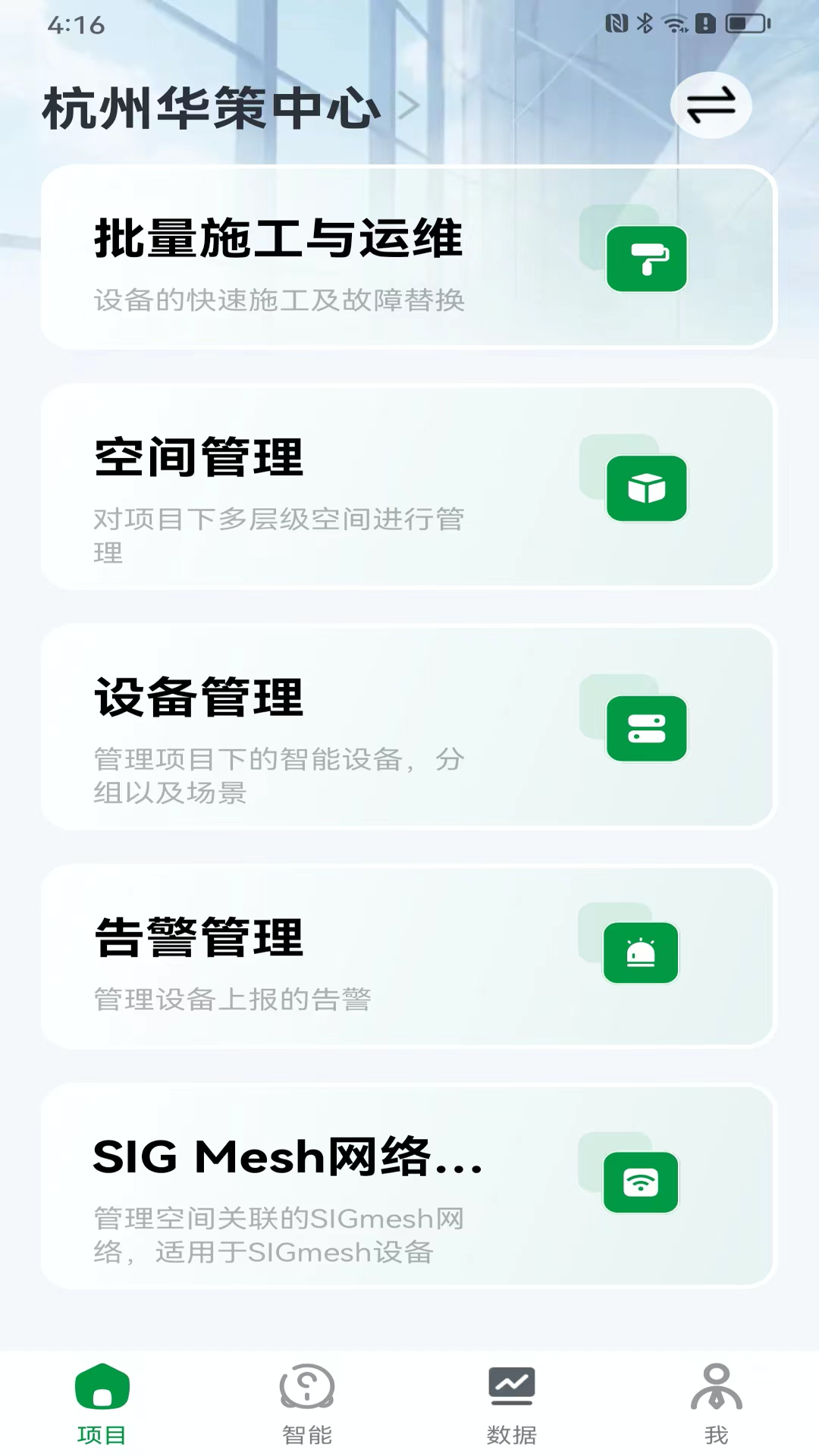Expand the project selector via the chevron

[410, 106]
